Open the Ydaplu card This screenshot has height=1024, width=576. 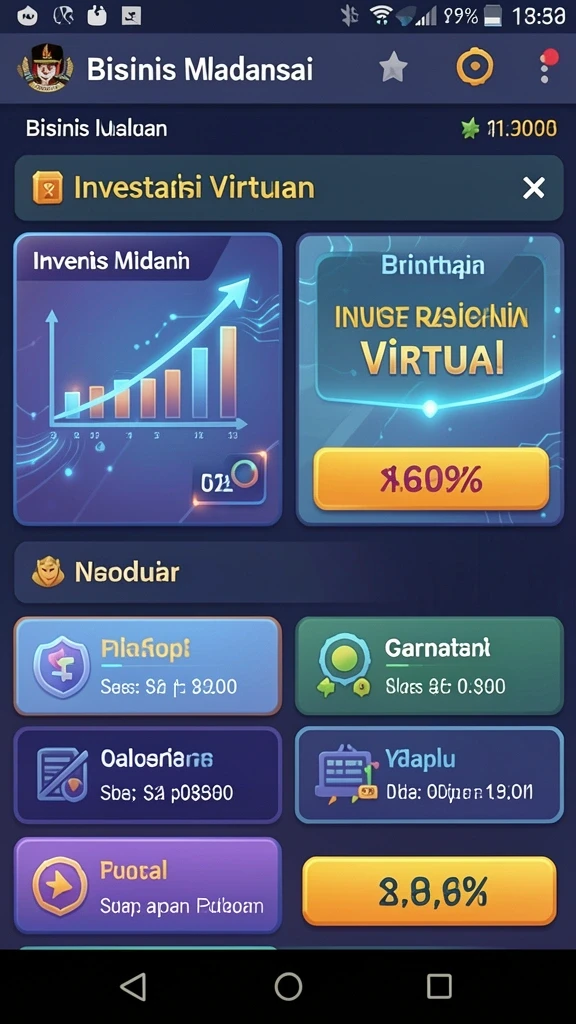[430, 775]
